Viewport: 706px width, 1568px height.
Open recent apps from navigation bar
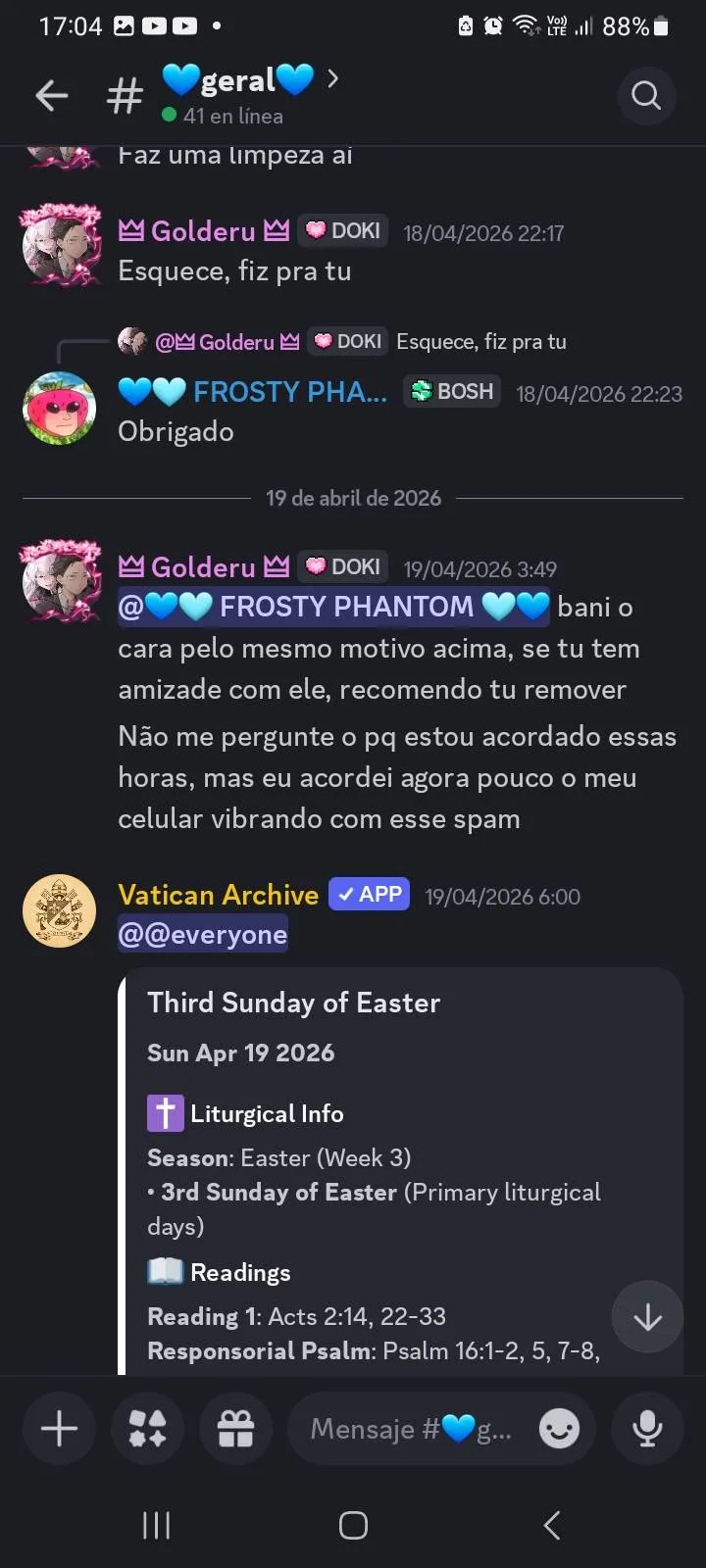pyautogui.click(x=156, y=1525)
